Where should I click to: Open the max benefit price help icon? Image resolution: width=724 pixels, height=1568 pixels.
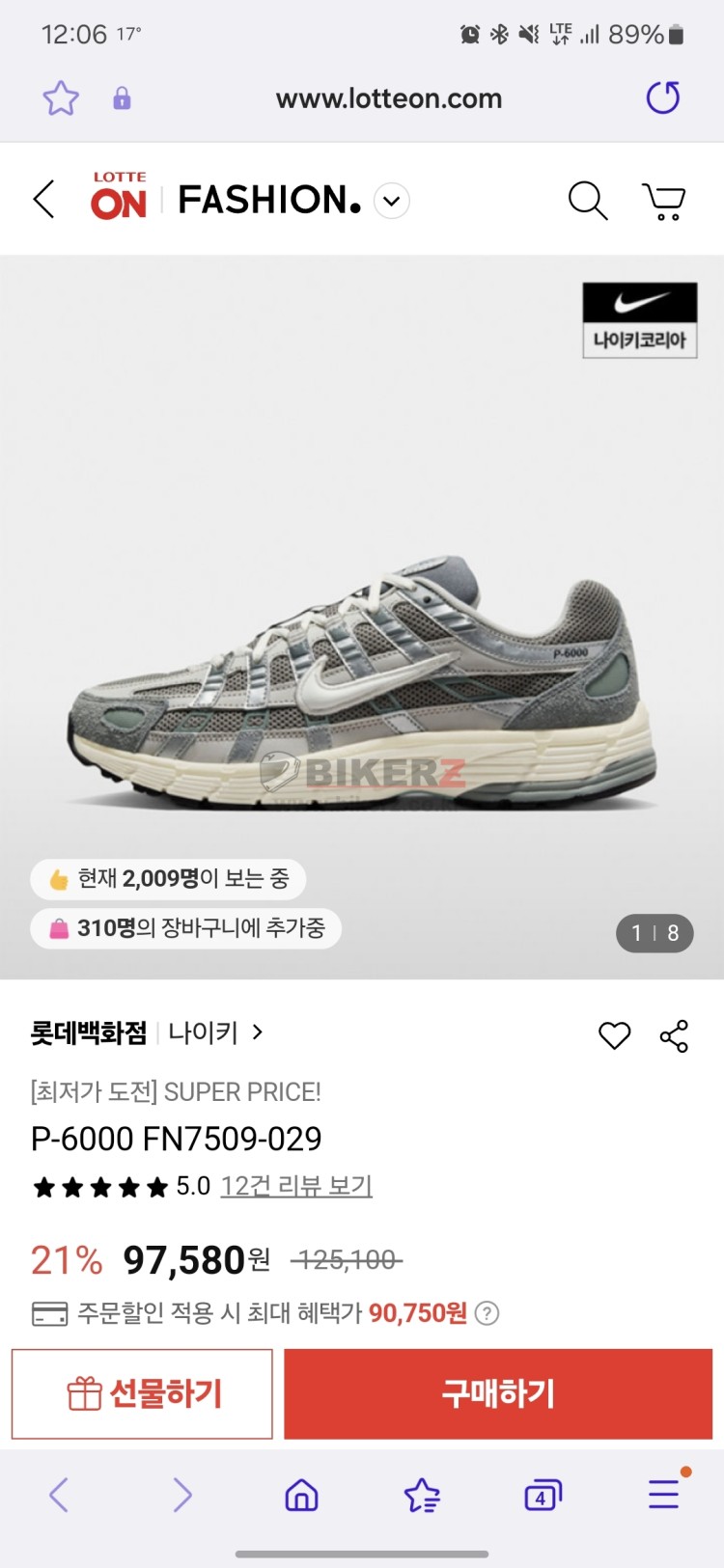487,1313
